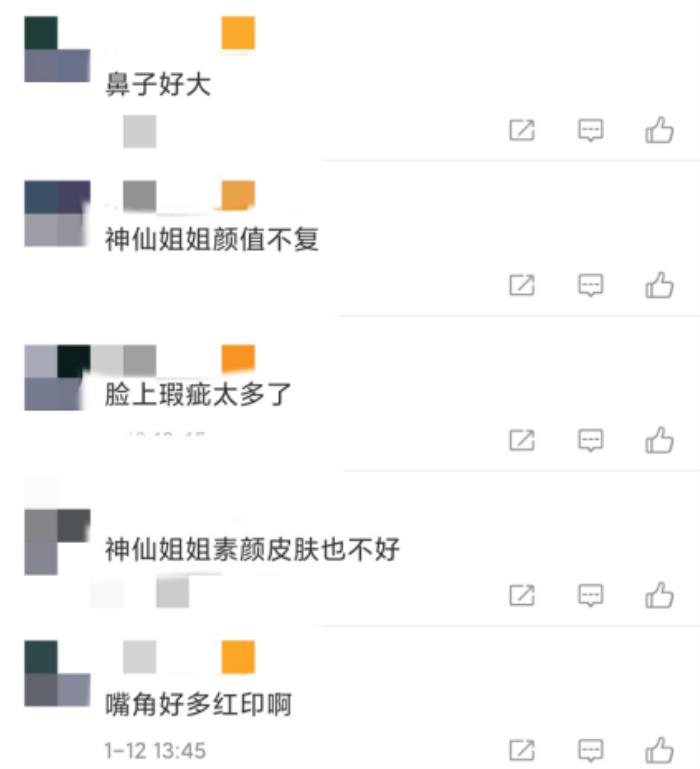The width and height of the screenshot is (700, 769).
Task: Like the comment "神仙姐姐颜值不复"
Action: (x=659, y=286)
